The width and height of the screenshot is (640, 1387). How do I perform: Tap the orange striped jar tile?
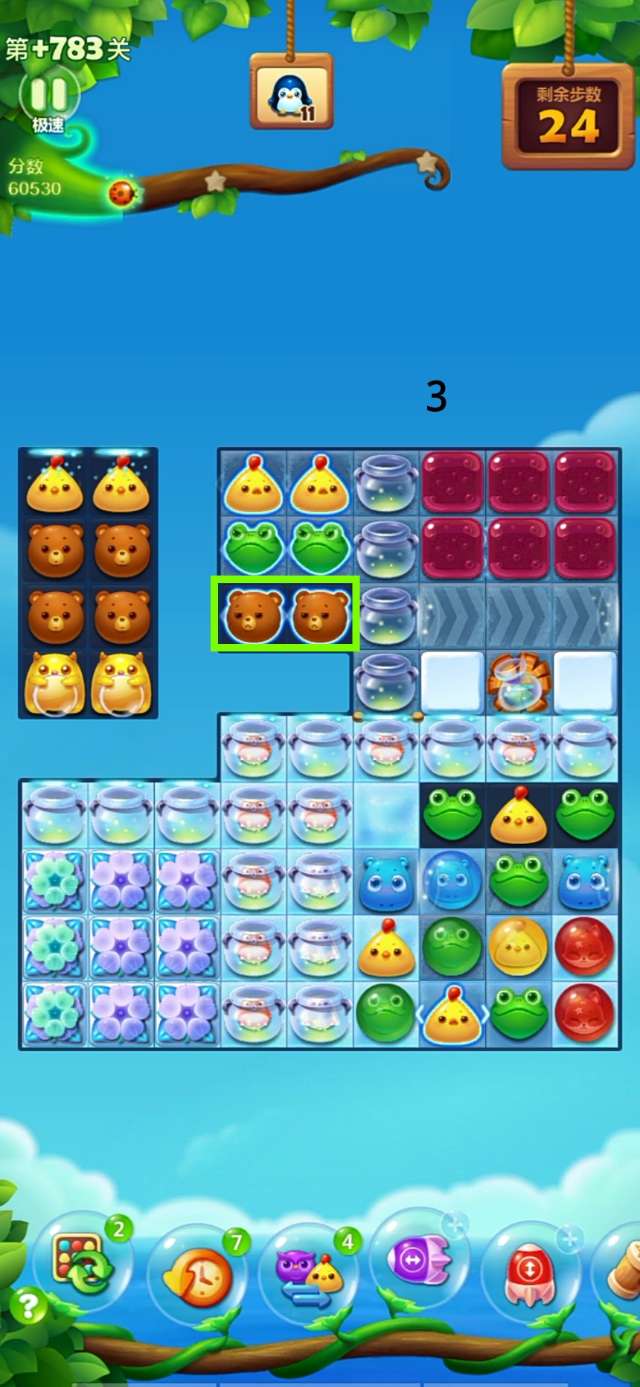click(518, 682)
